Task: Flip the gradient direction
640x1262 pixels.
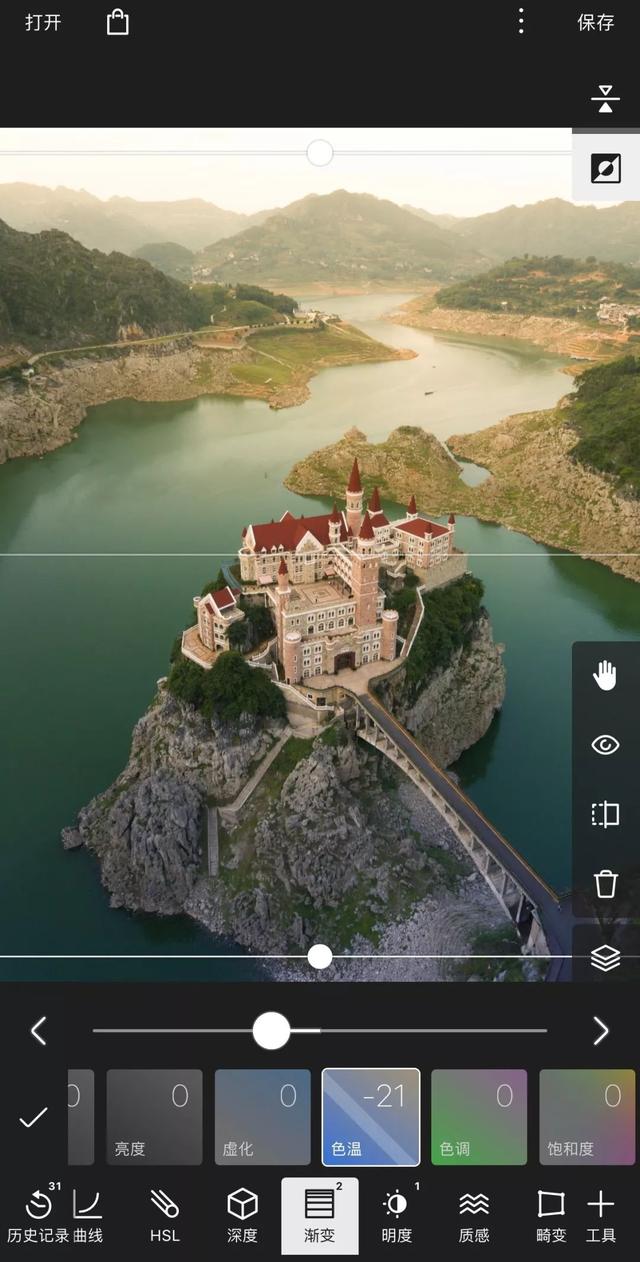Action: click(x=605, y=99)
